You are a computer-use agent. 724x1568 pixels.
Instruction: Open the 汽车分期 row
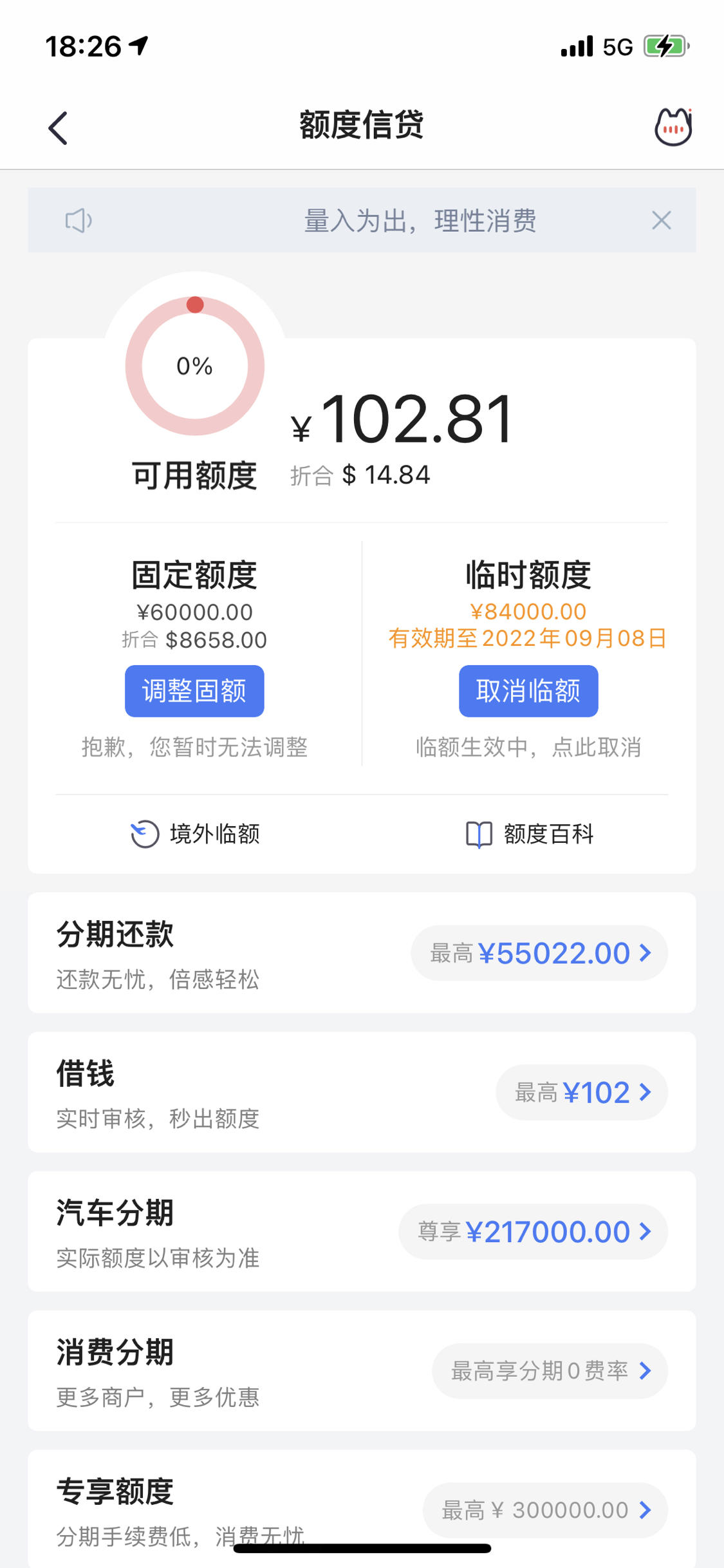(362, 1231)
